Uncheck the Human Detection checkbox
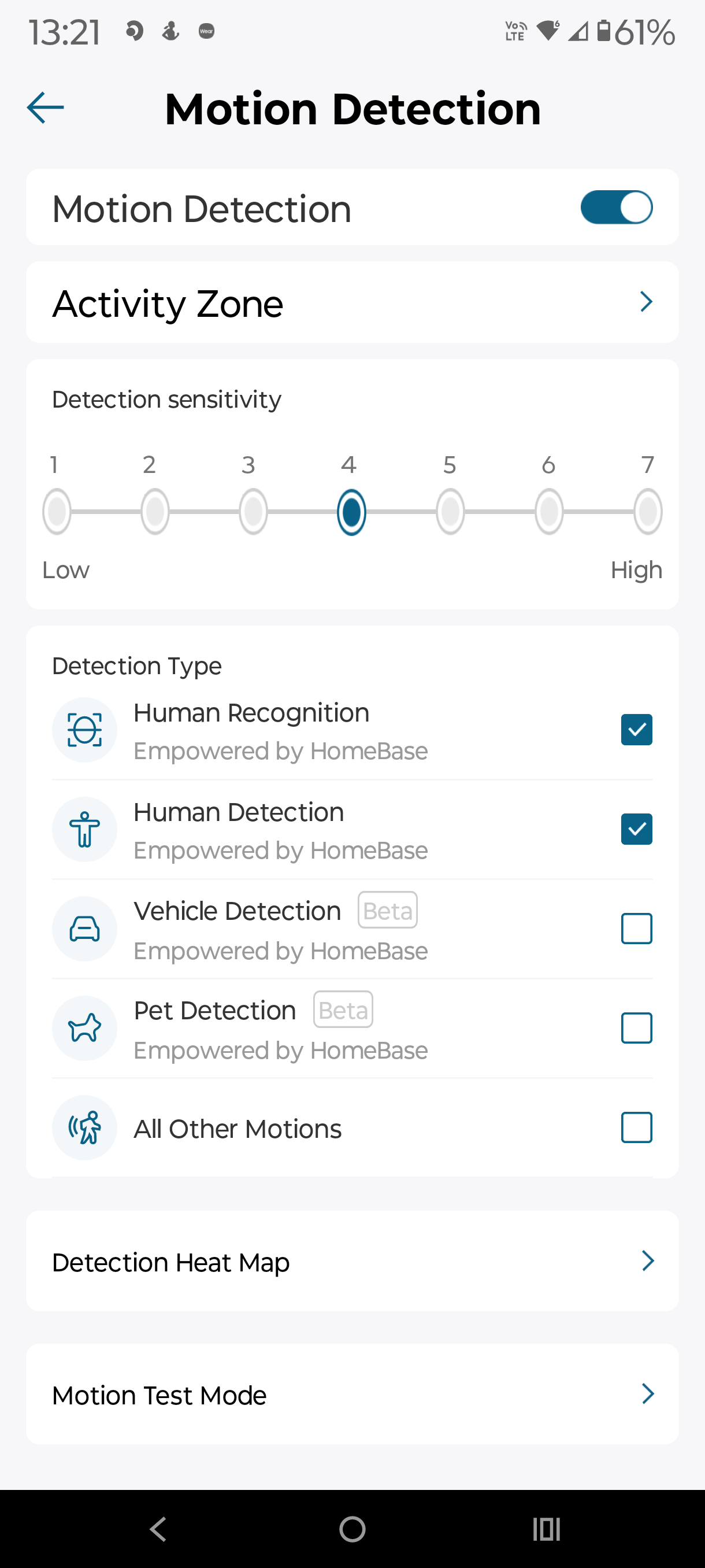The image size is (705, 1568). (x=636, y=829)
